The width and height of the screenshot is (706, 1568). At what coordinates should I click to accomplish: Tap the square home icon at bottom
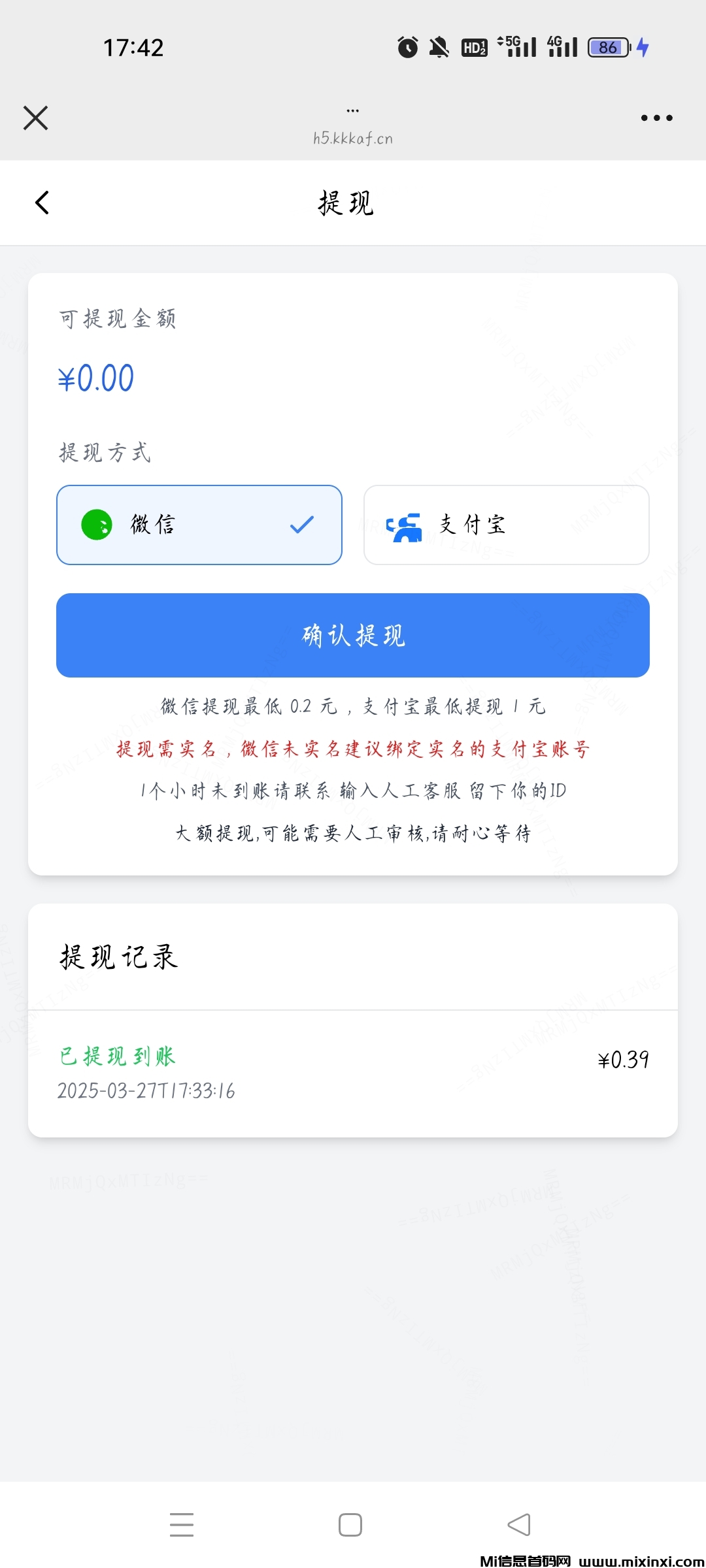(x=350, y=1524)
